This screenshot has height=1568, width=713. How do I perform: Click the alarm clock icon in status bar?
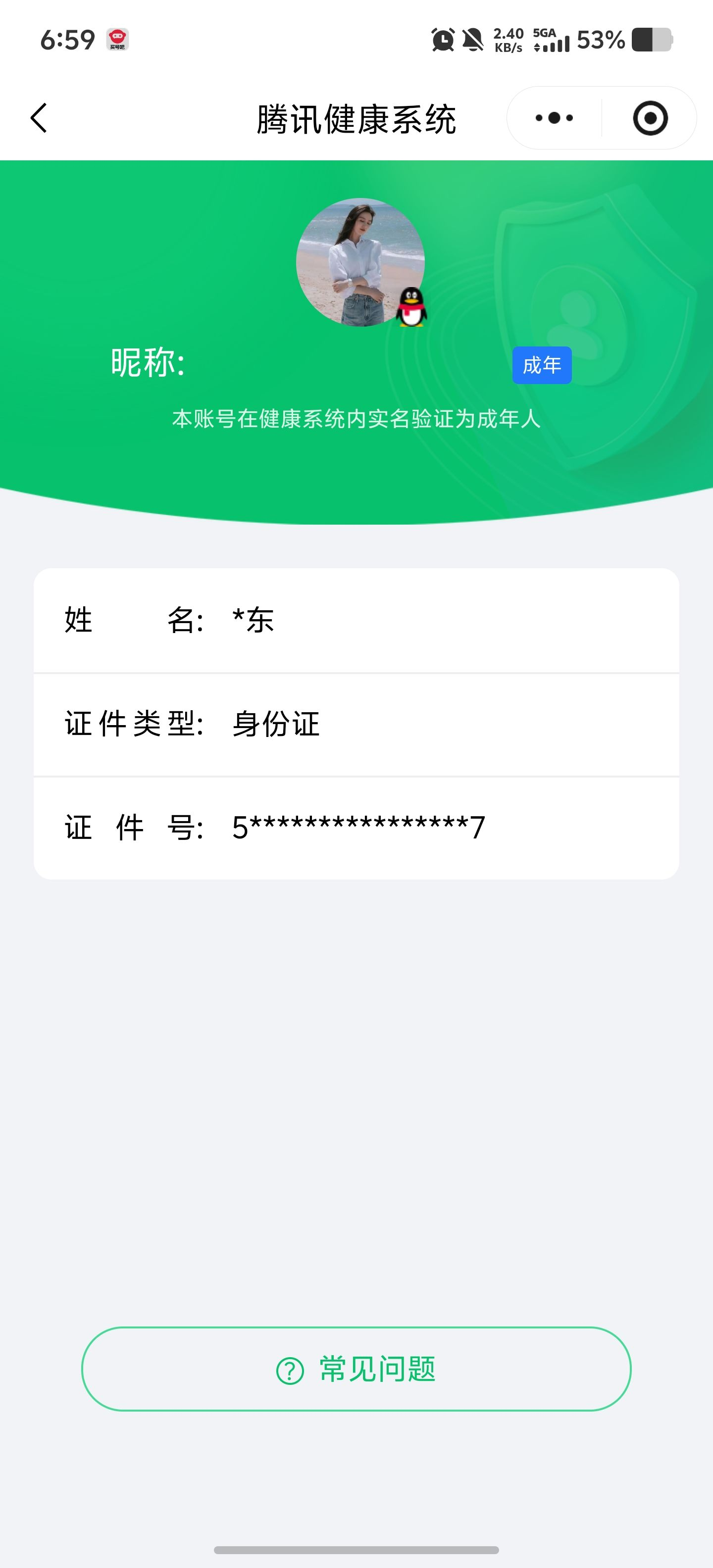point(443,40)
